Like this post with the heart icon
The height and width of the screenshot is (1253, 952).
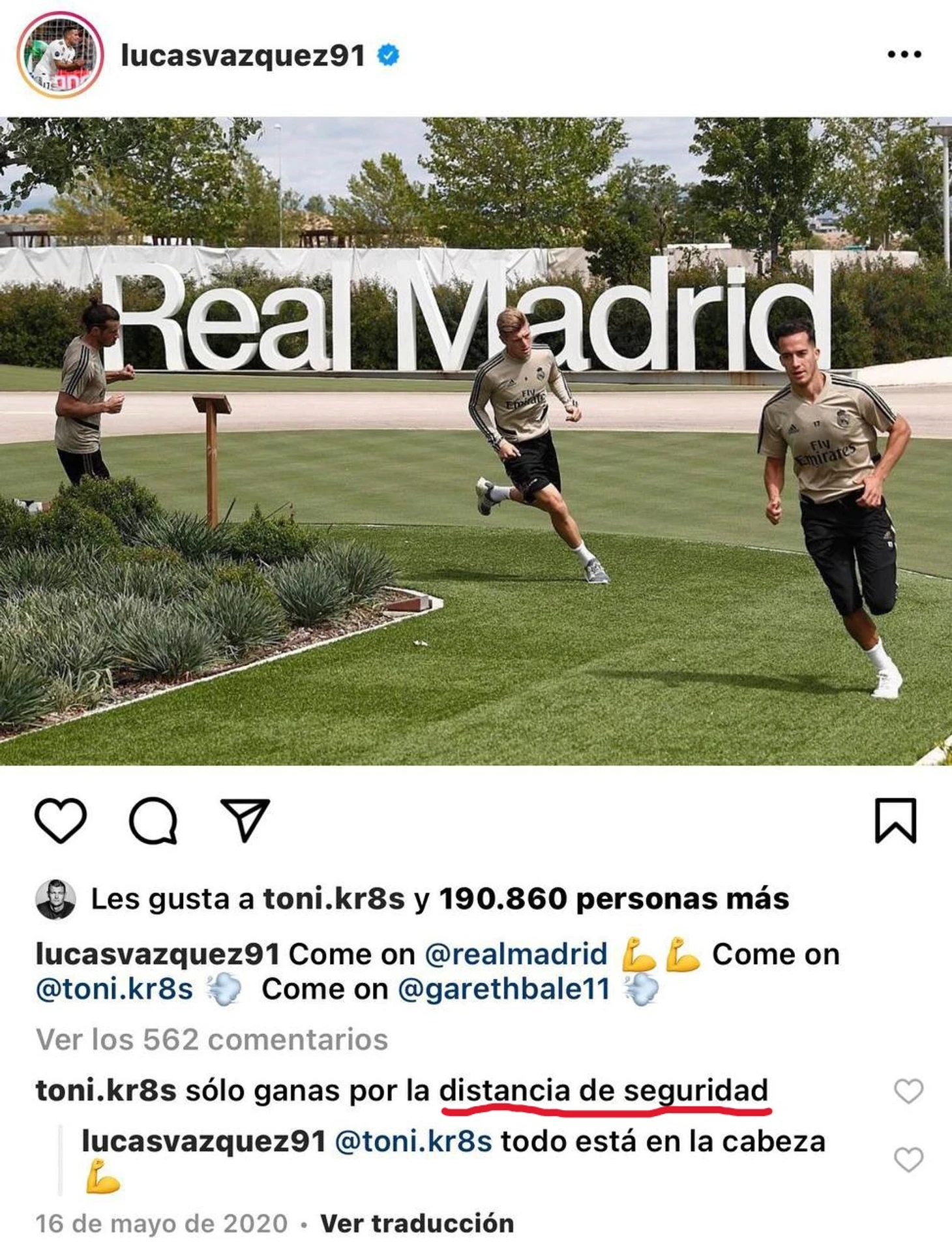pyautogui.click(x=61, y=820)
